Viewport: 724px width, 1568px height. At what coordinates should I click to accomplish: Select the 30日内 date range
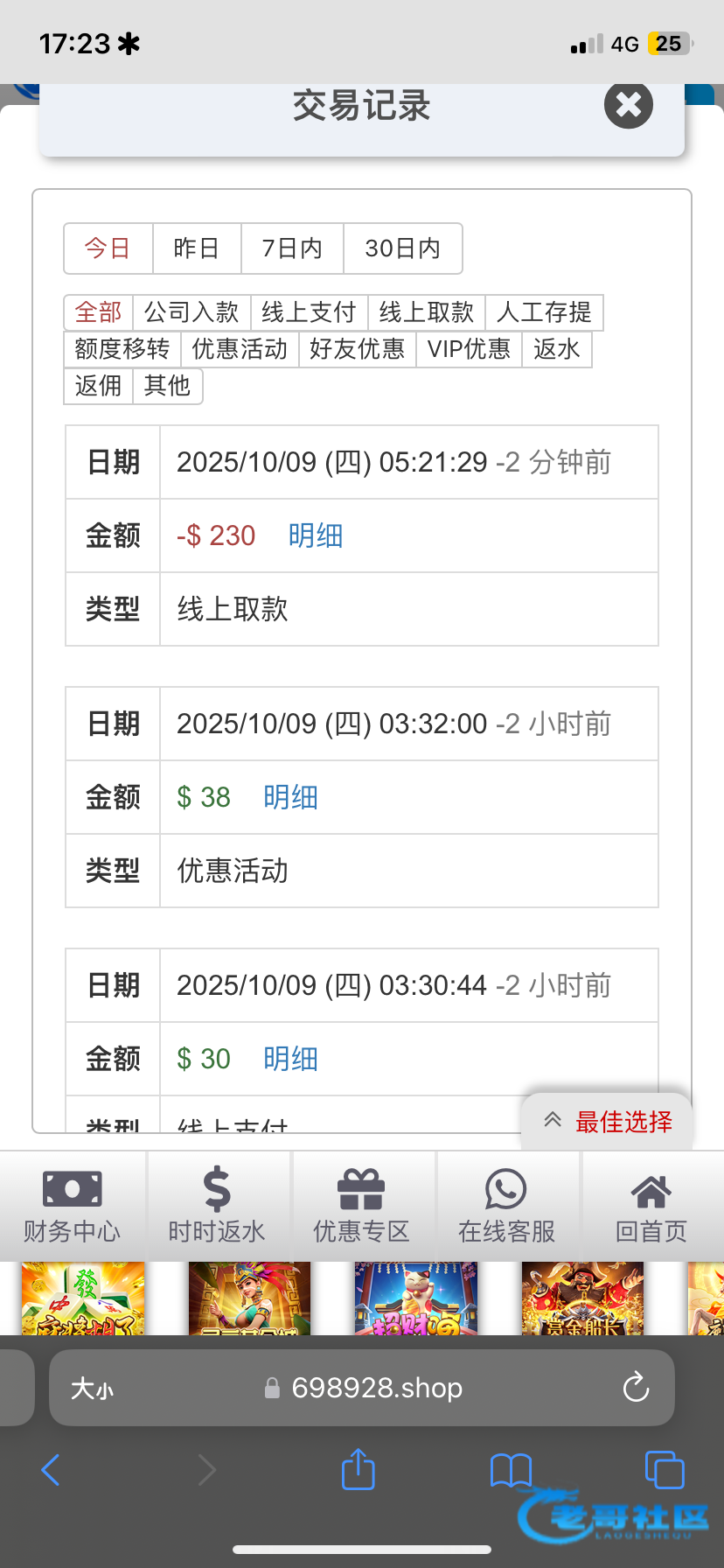pyautogui.click(x=403, y=248)
